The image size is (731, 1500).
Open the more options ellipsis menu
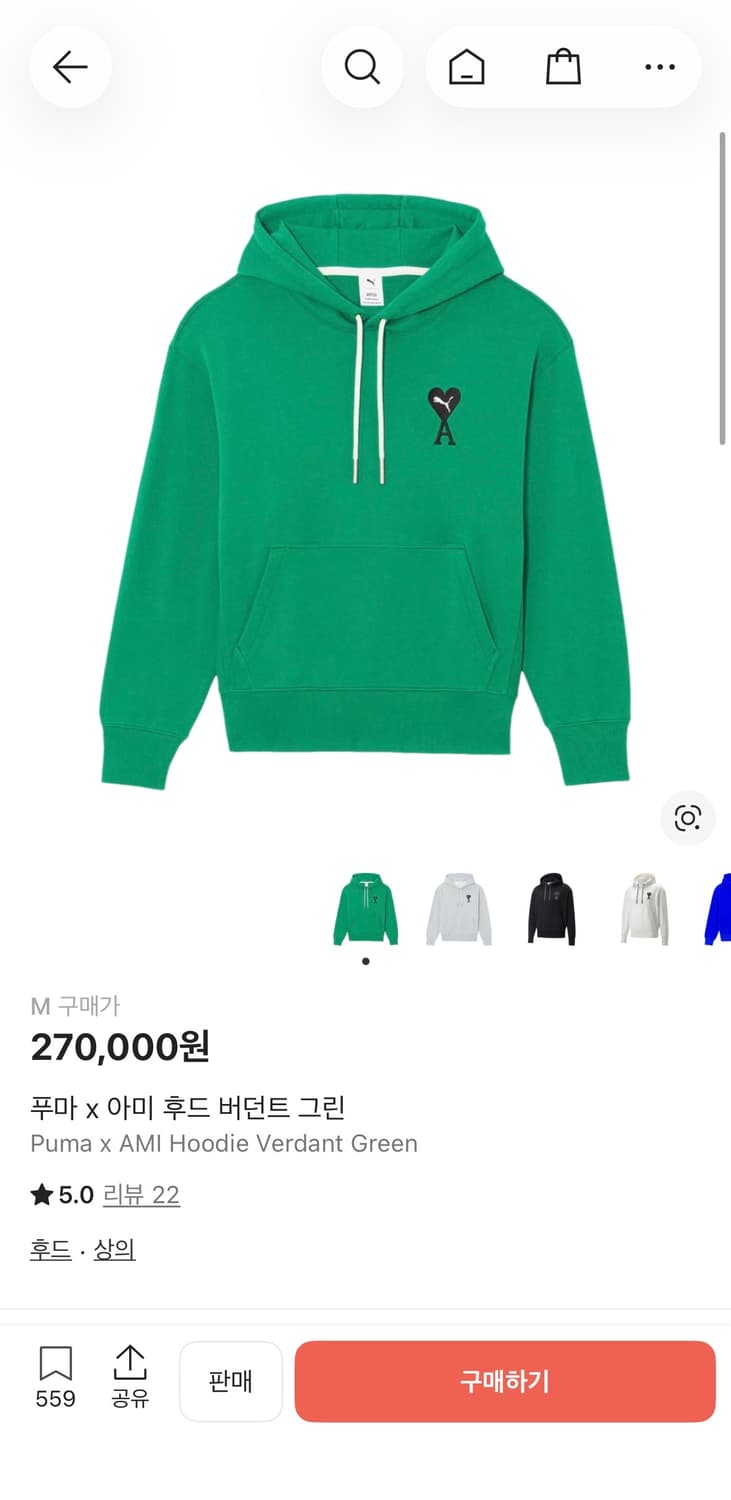(659, 67)
